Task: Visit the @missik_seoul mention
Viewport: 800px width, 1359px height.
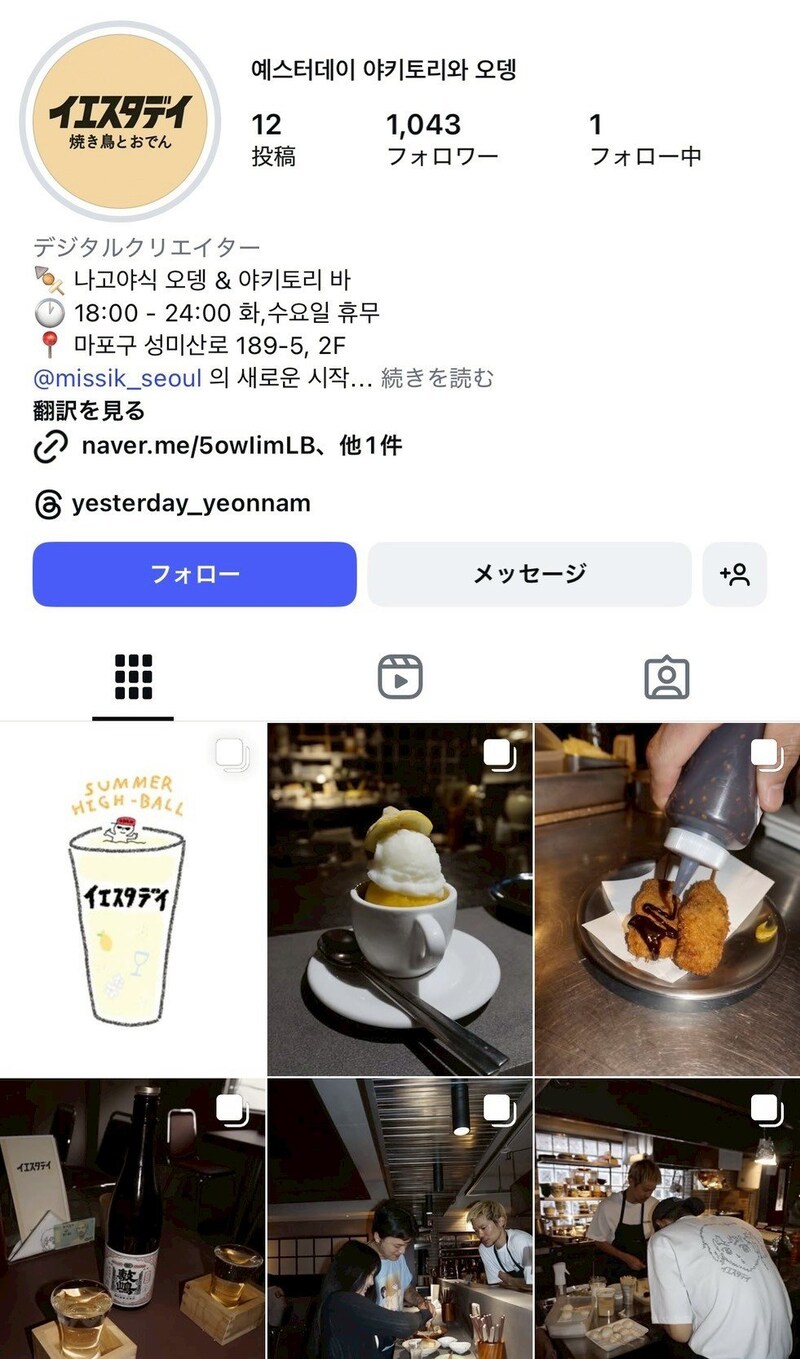Action: (x=117, y=379)
